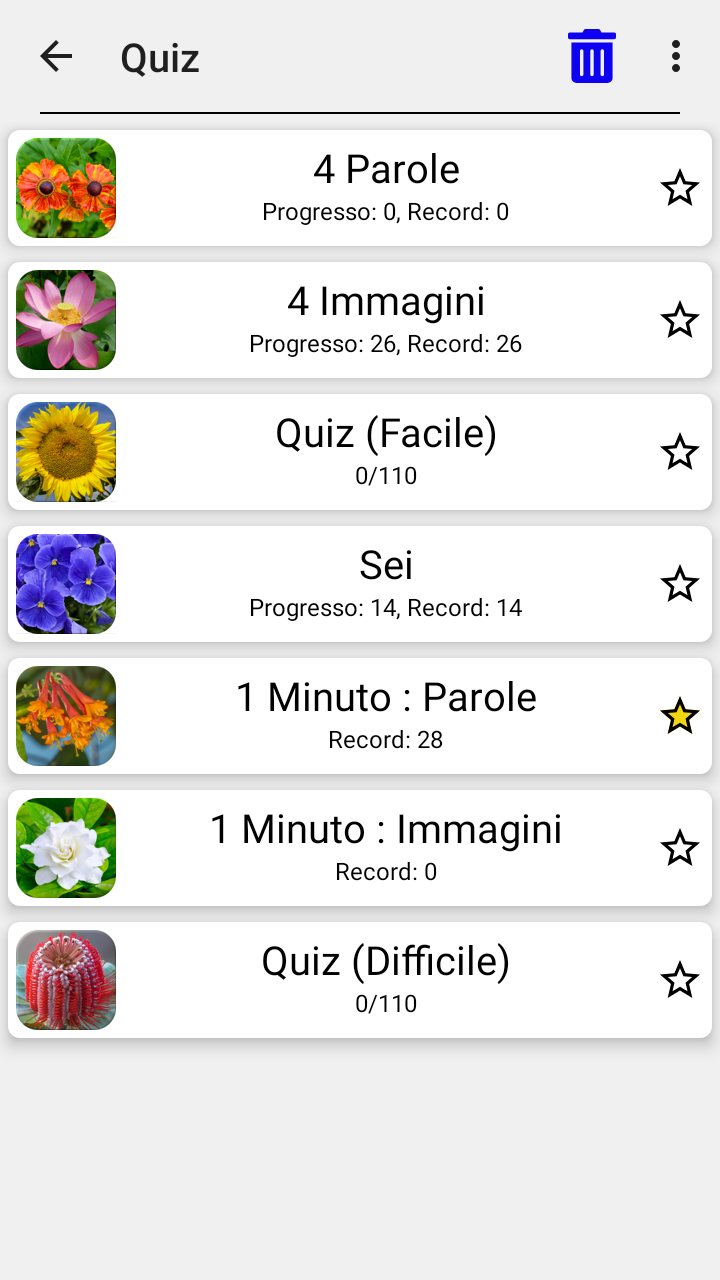This screenshot has width=720, height=1280.
Task: Star 1 Minuto : Immagini mode
Action: [x=680, y=848]
